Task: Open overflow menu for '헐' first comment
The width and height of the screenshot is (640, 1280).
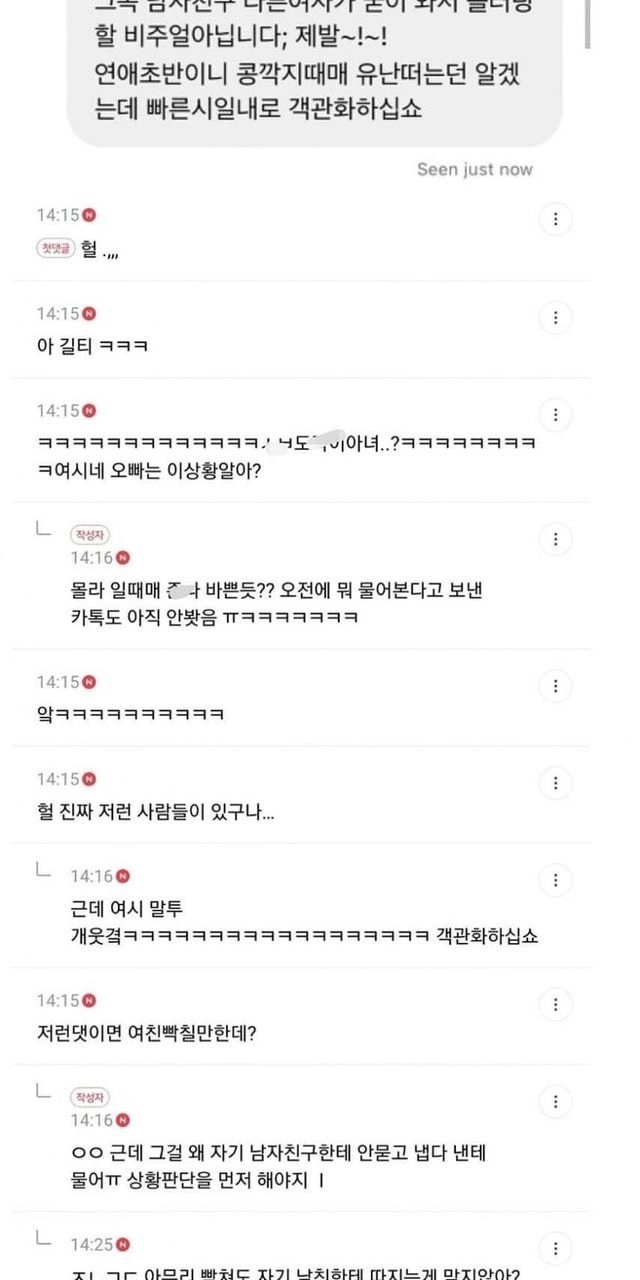Action: pyautogui.click(x=555, y=219)
